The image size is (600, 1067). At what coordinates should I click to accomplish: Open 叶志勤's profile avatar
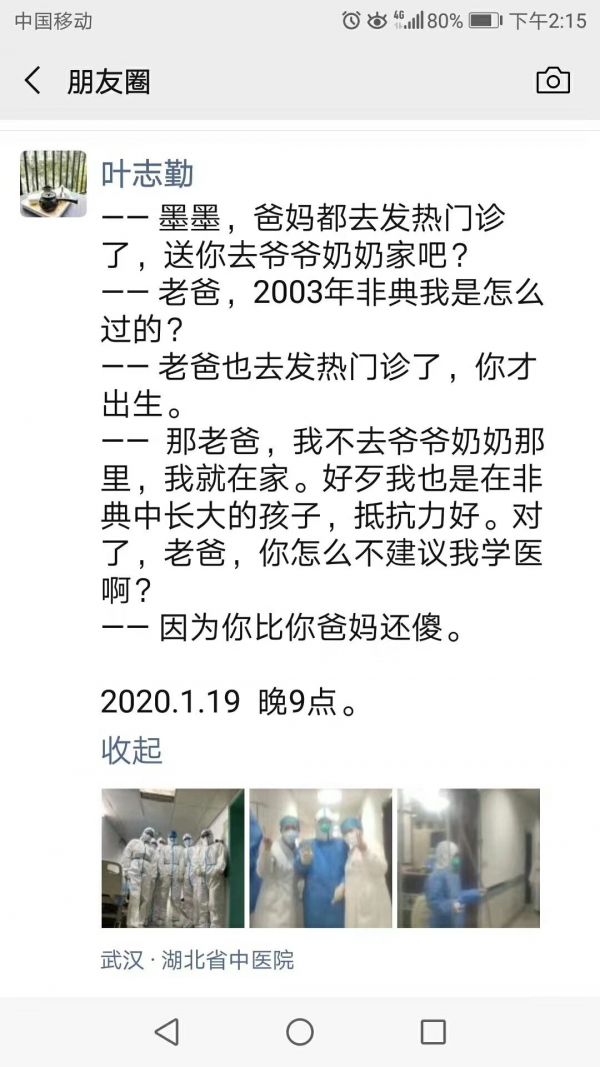coord(54,183)
